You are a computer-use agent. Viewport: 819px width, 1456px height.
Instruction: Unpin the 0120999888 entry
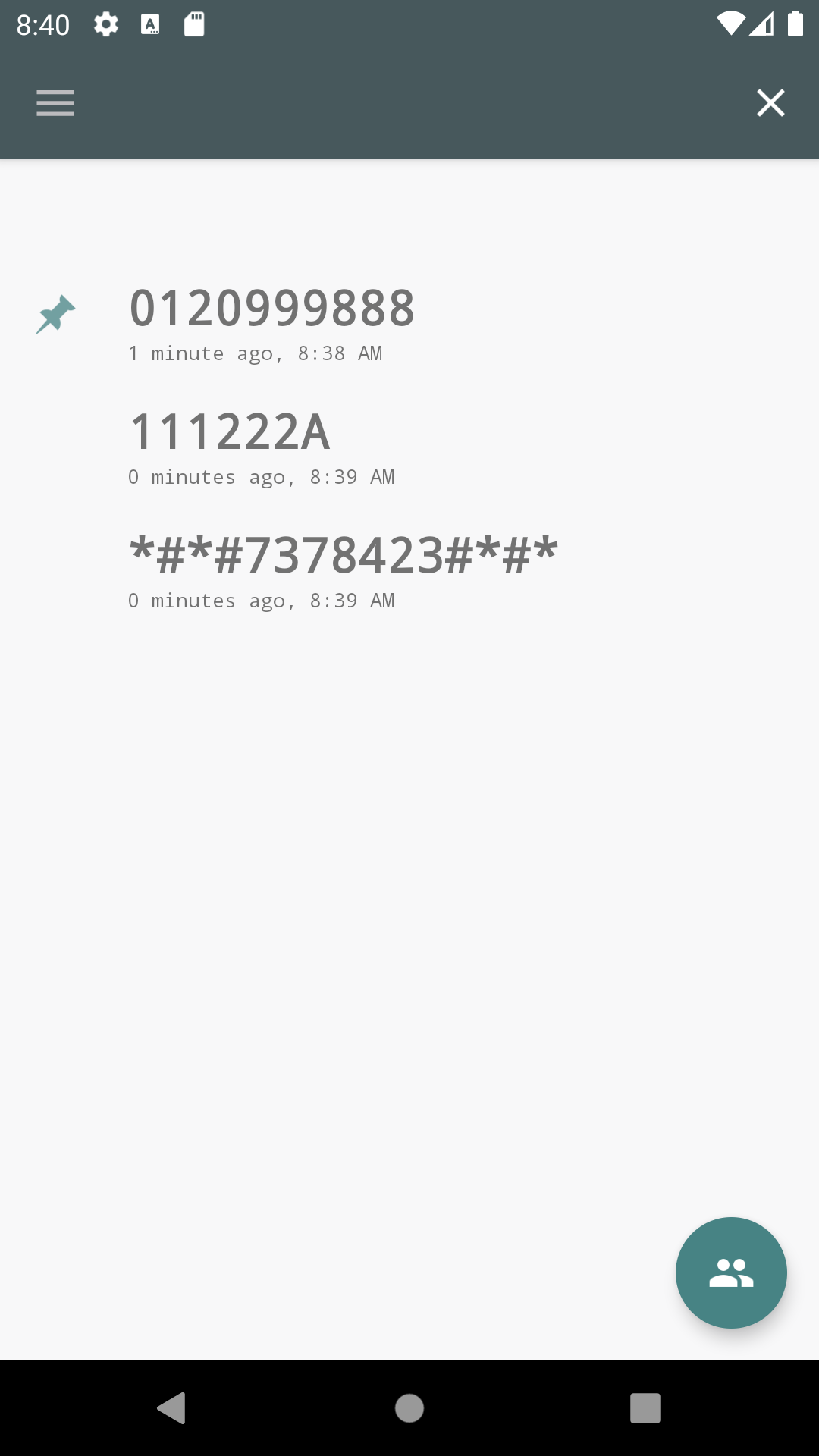[x=55, y=314]
